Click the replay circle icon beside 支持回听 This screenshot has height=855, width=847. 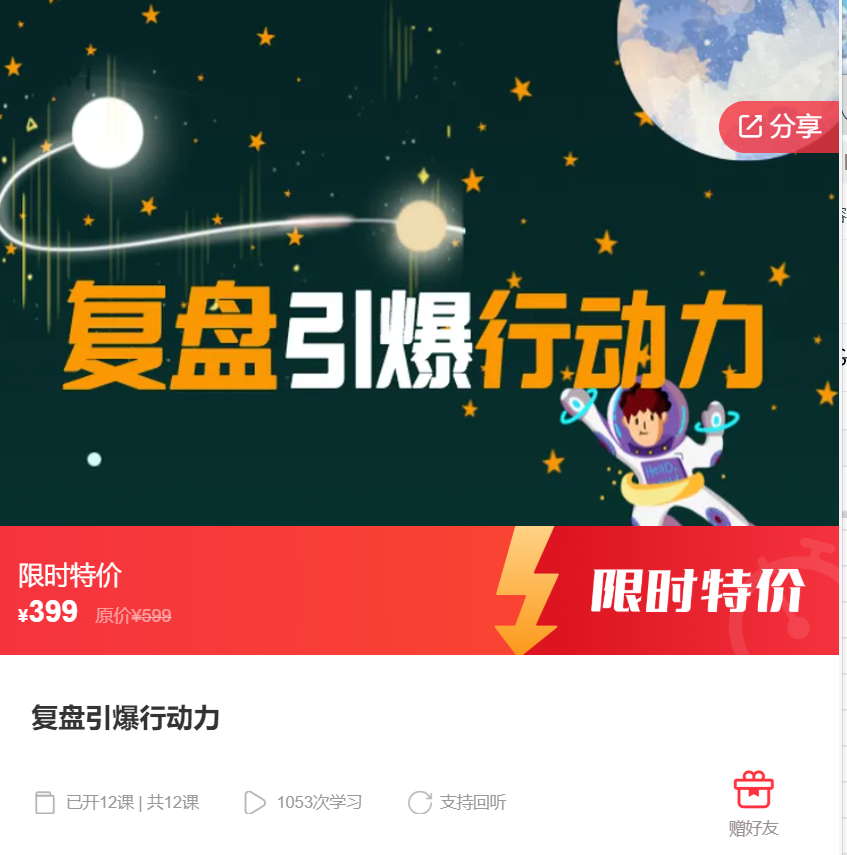[x=420, y=801]
